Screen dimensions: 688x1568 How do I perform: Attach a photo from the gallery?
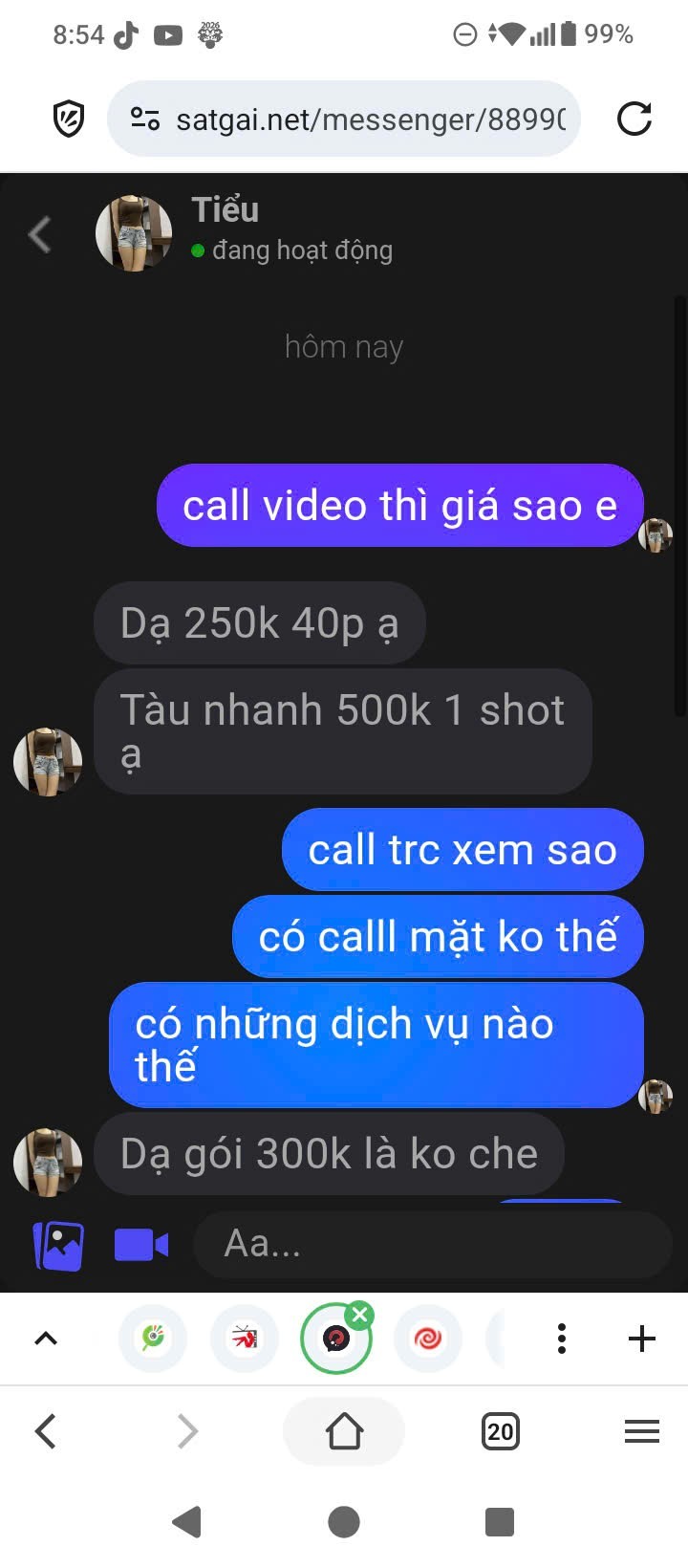(x=58, y=1245)
